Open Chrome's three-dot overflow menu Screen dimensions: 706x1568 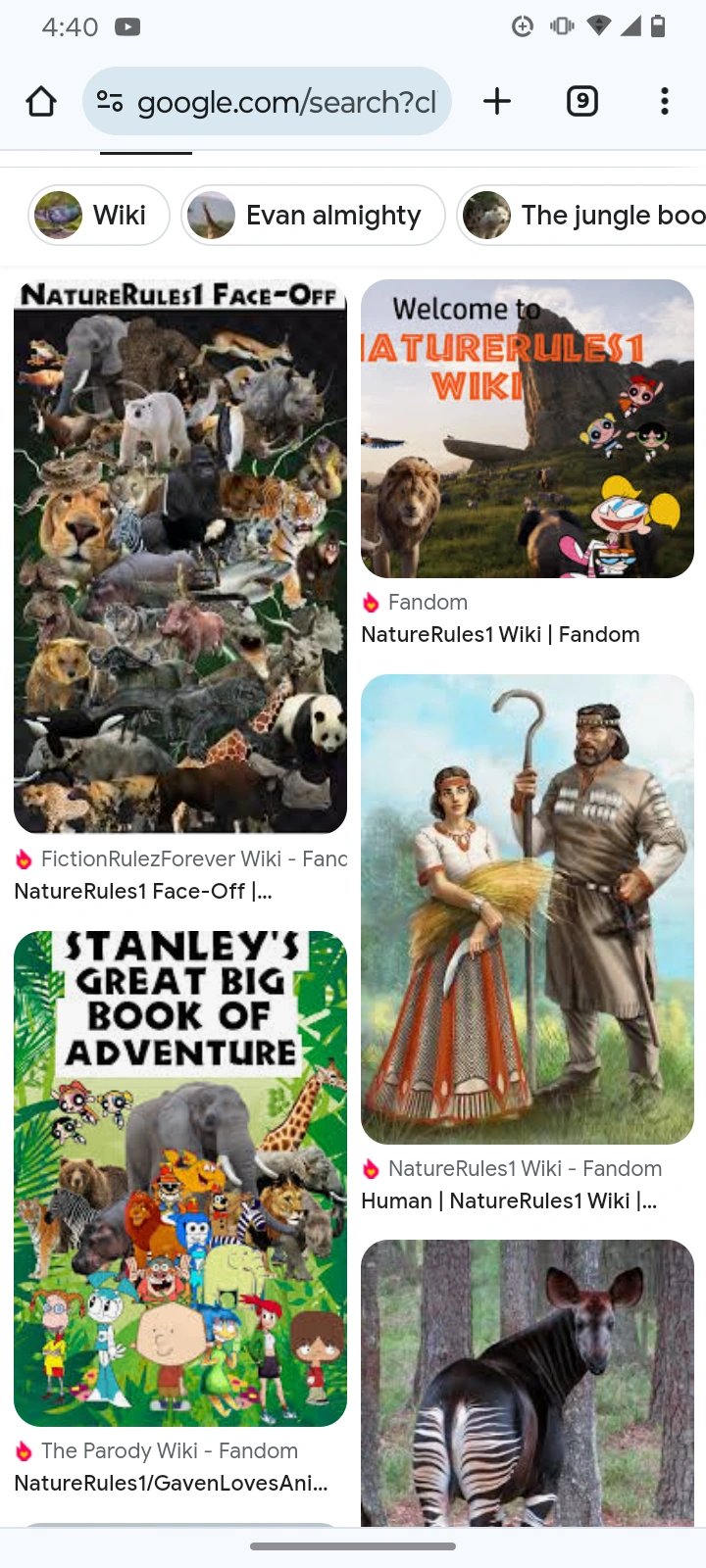(664, 100)
